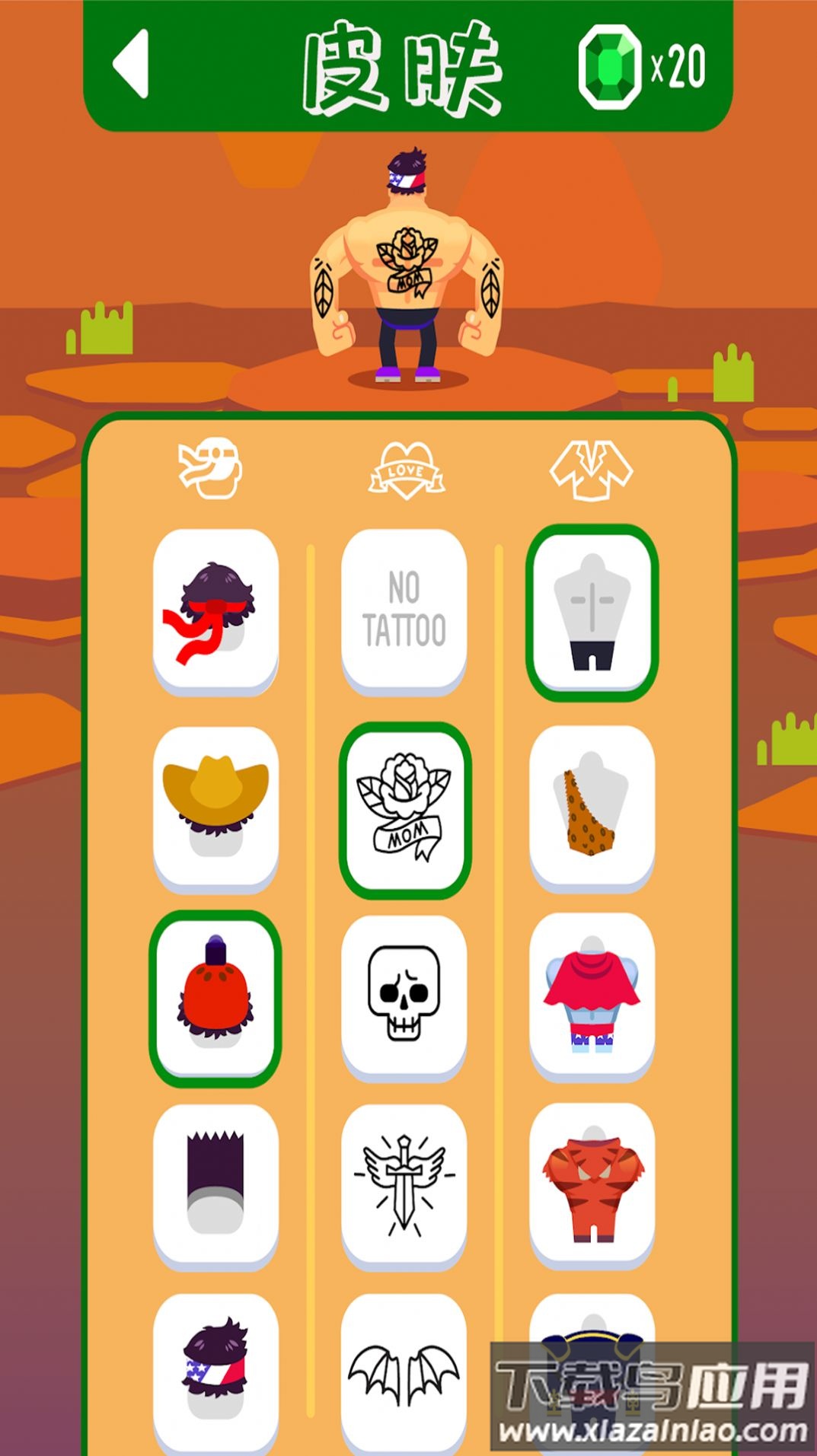817x1456 pixels.
Task: Select the MOM rose tattoo
Action: [404, 808]
